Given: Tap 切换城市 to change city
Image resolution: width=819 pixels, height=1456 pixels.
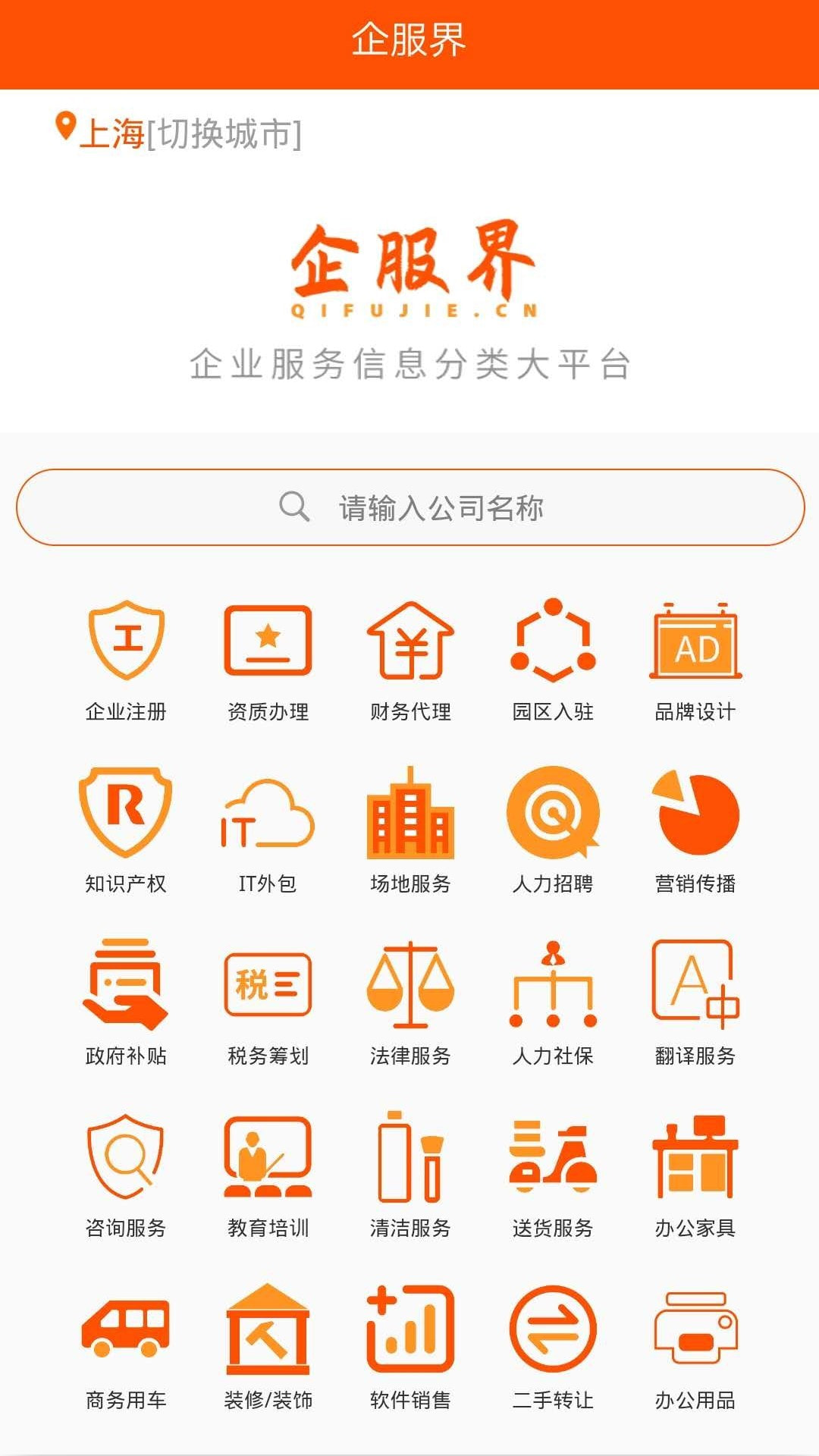Looking at the screenshot, I should [224, 134].
